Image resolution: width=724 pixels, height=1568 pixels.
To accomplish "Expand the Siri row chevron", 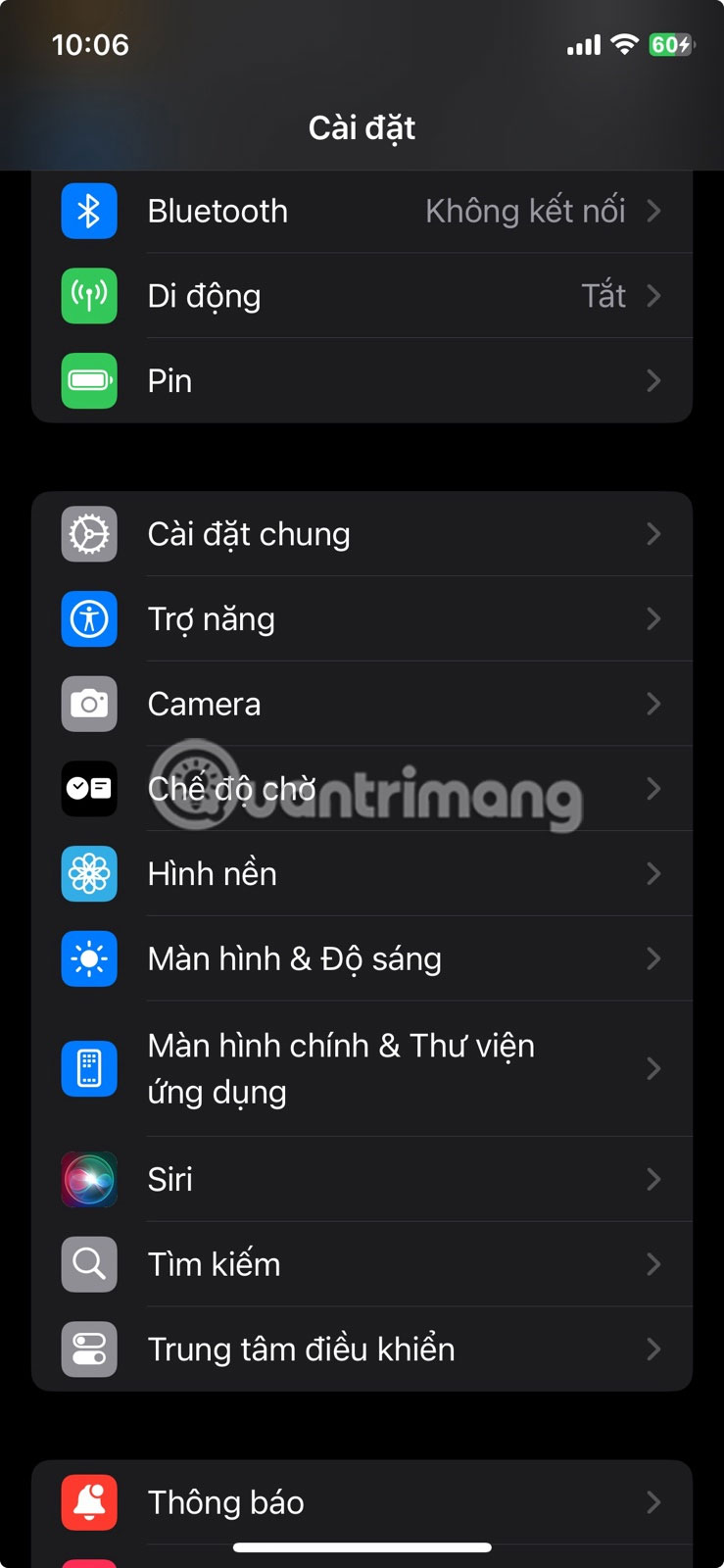I will (x=653, y=1179).
